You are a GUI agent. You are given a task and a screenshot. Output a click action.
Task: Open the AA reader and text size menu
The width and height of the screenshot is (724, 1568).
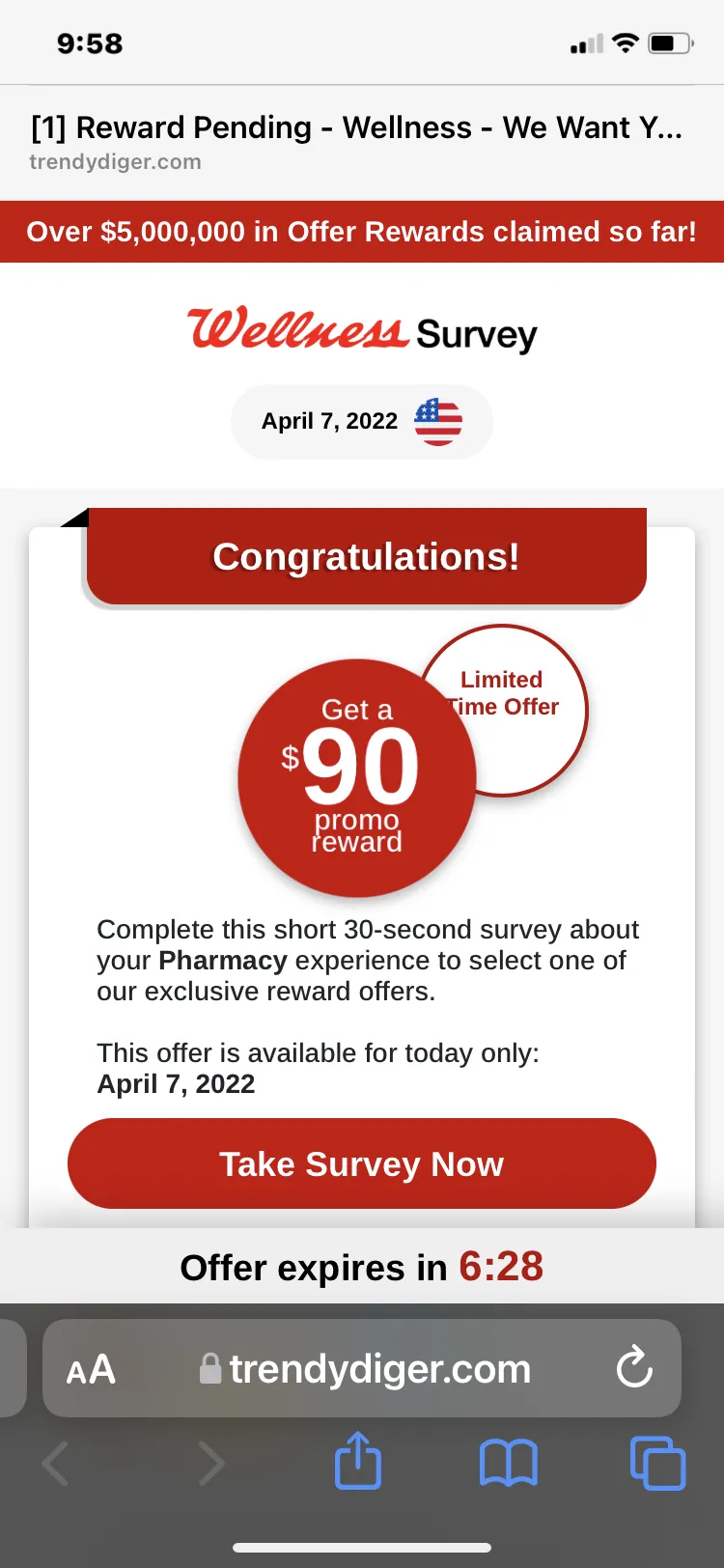pos(91,1369)
